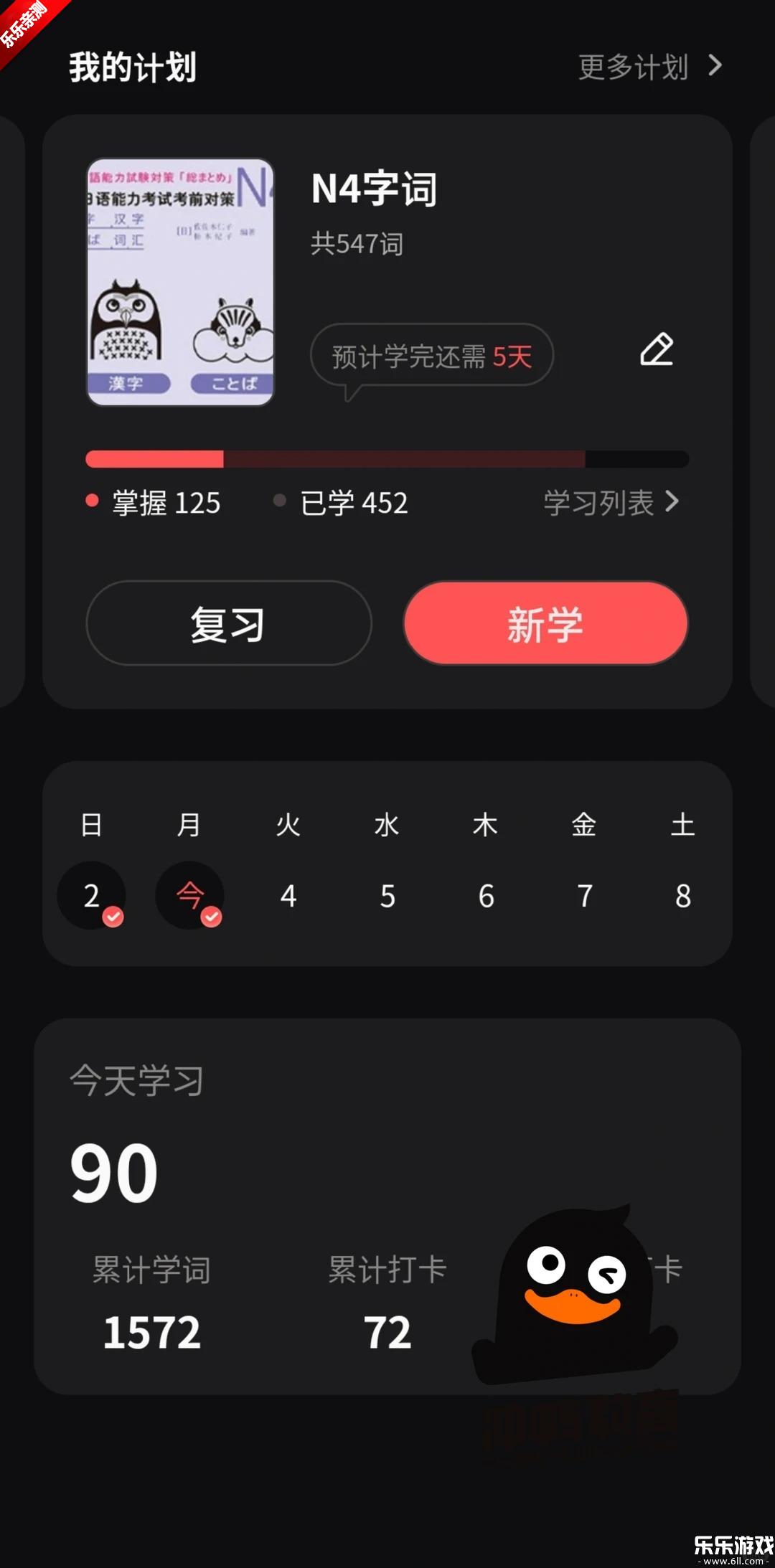The width and height of the screenshot is (775, 1568).
Task: Click the chevron after 更多计划
Action: click(x=714, y=66)
